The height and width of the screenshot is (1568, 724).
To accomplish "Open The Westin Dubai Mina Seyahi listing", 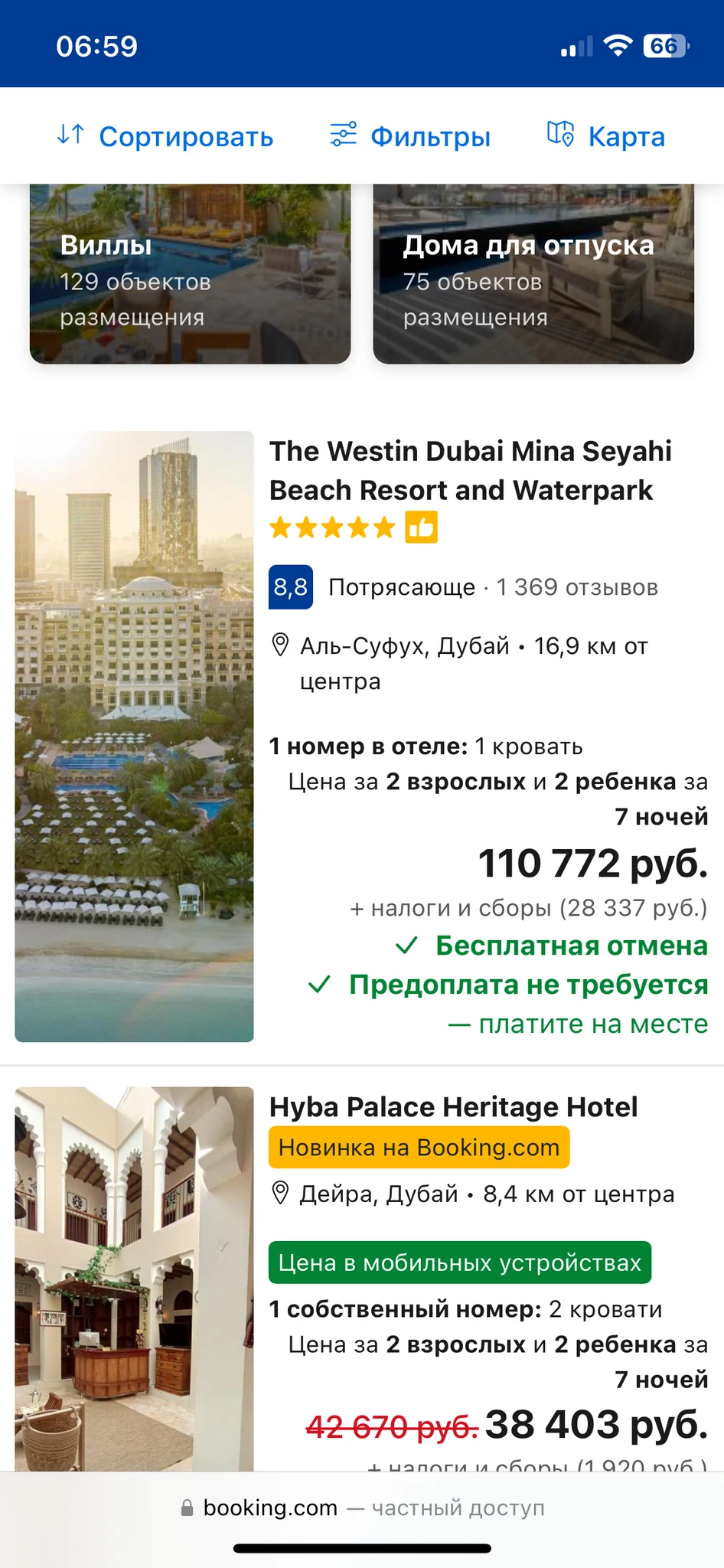I will 470,470.
